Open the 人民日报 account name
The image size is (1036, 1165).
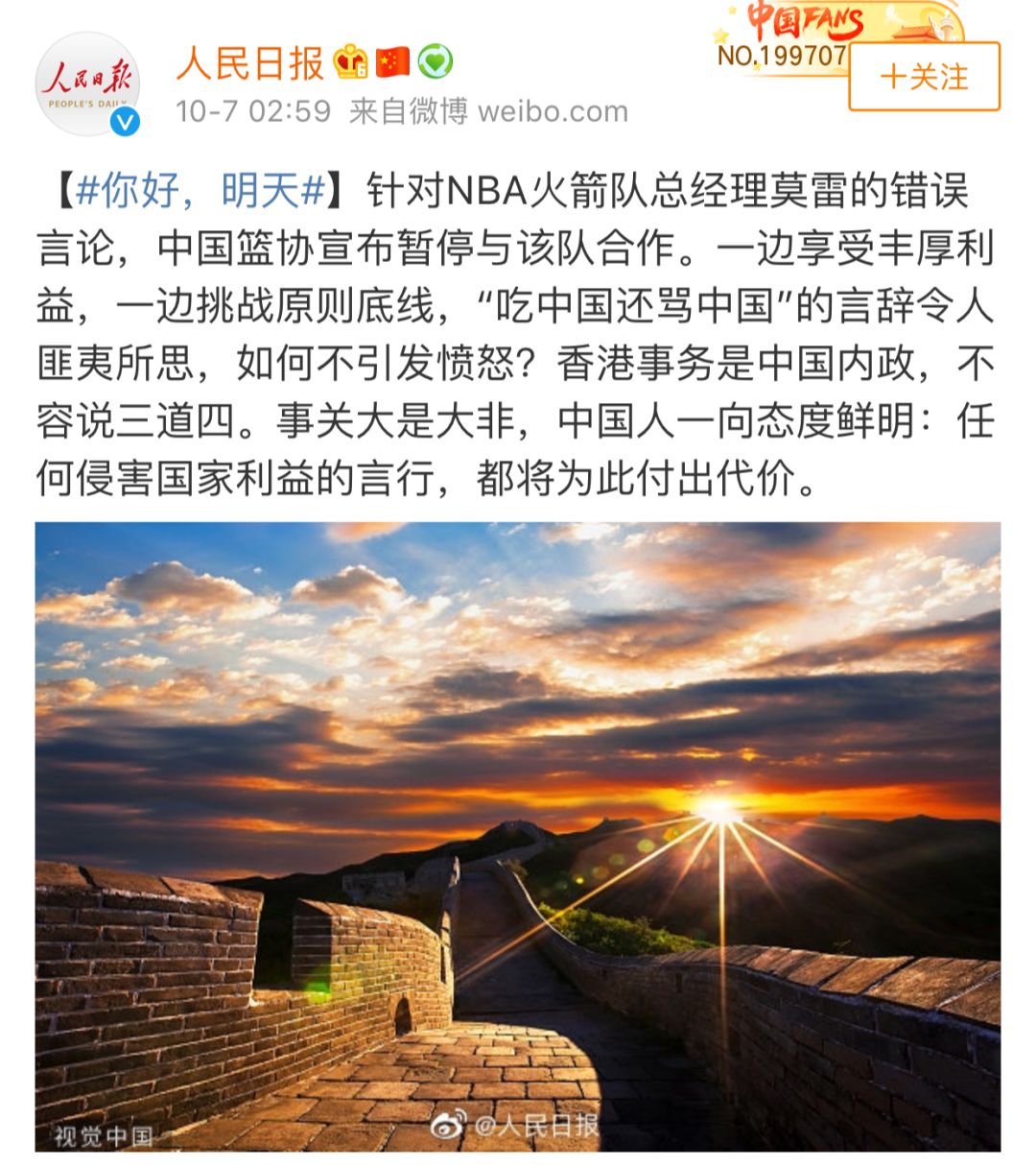pyautogui.click(x=250, y=63)
